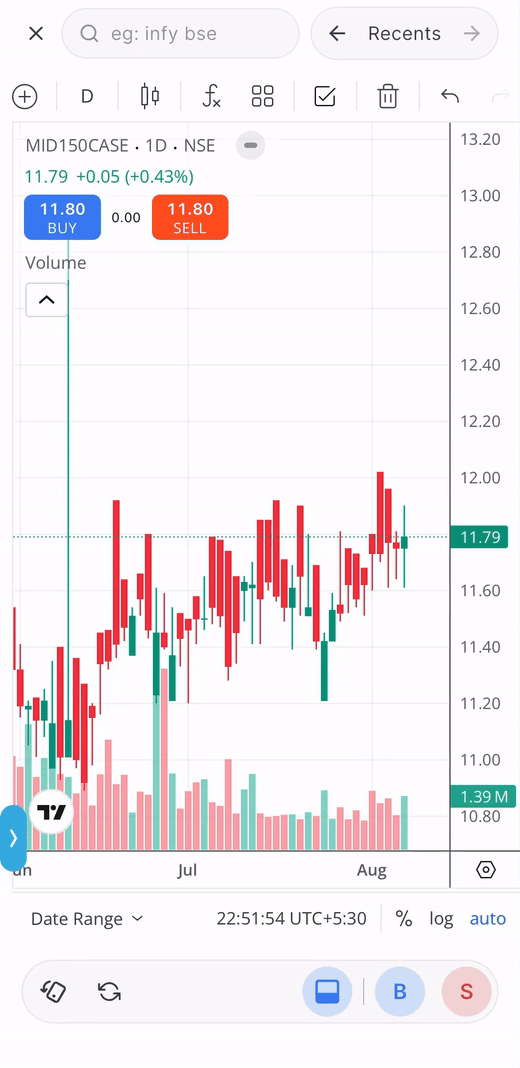This screenshot has width=520, height=1068.
Task: Enable the log scale
Action: tap(441, 919)
